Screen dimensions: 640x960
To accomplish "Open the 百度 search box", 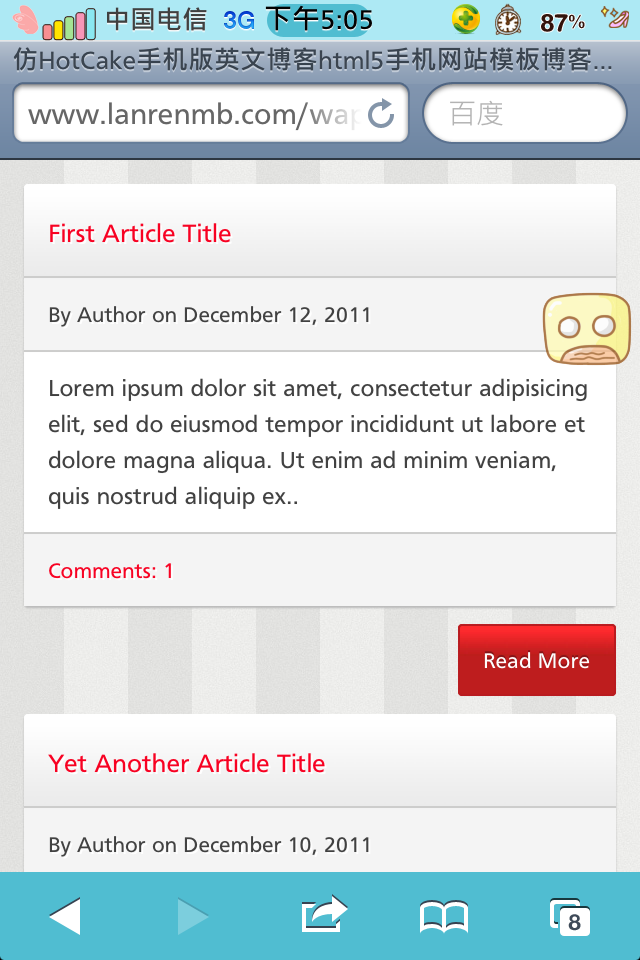I will 525,114.
